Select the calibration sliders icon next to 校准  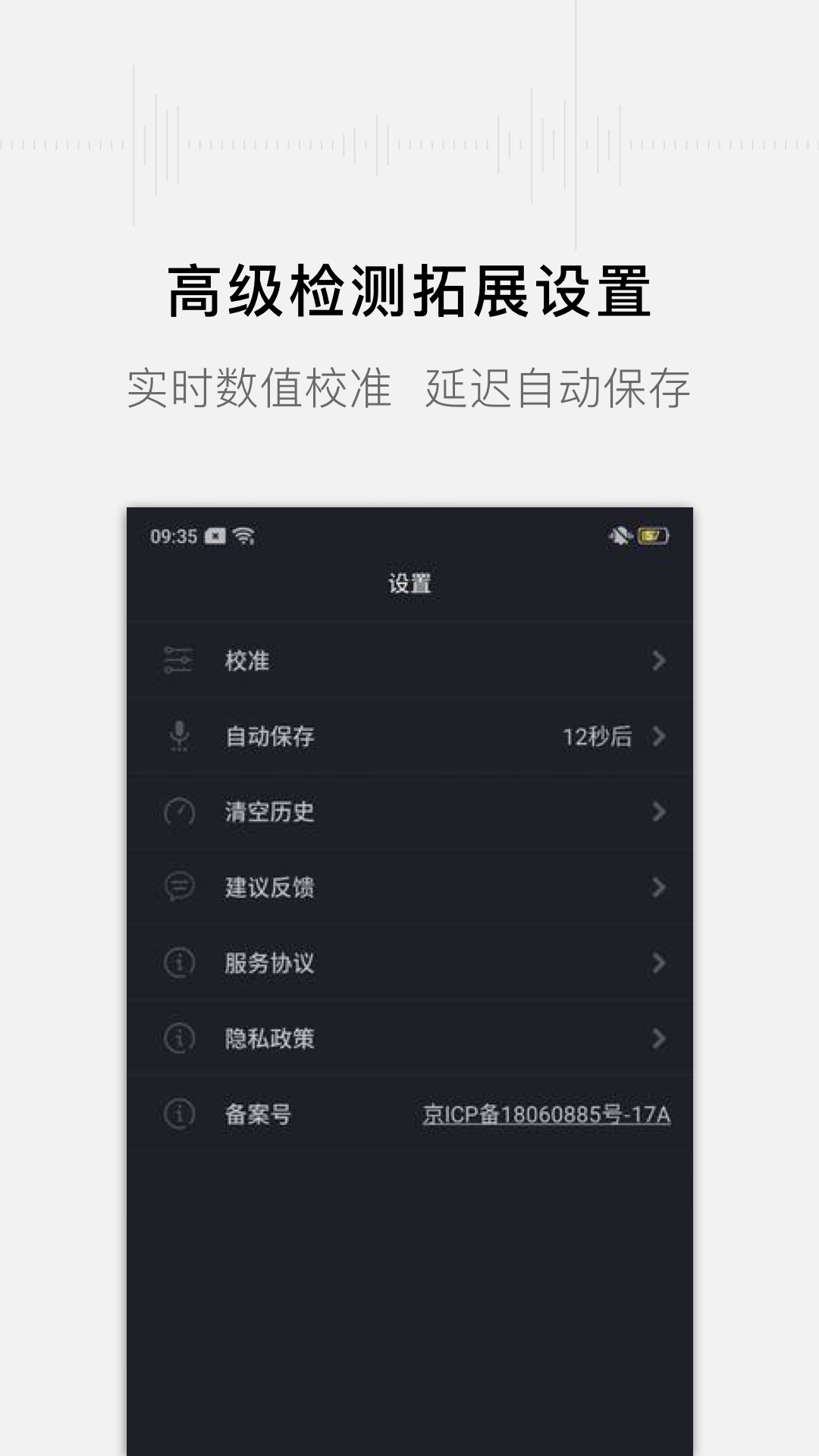[177, 661]
